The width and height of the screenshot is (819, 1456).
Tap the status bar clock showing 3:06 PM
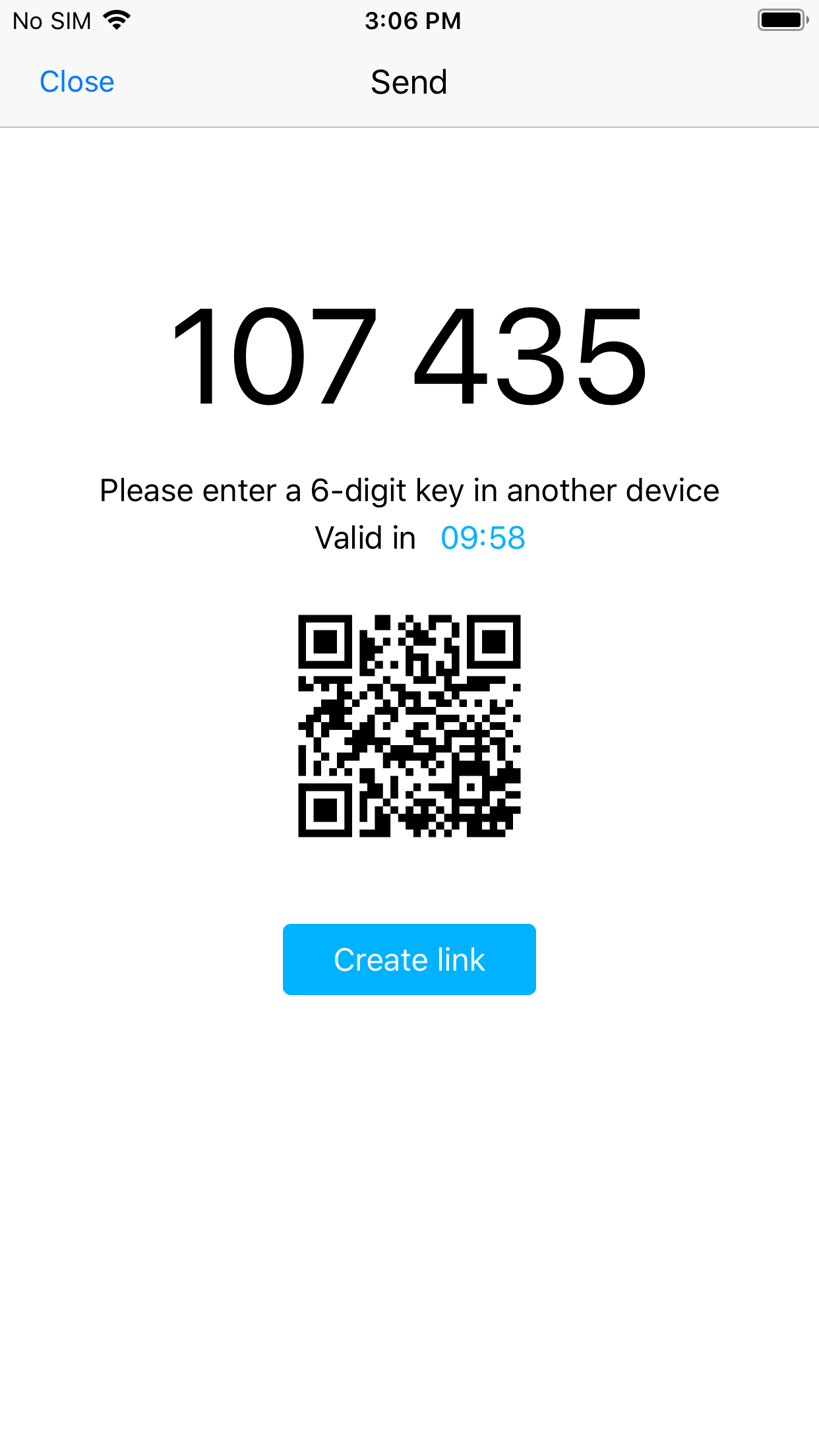coord(413,20)
